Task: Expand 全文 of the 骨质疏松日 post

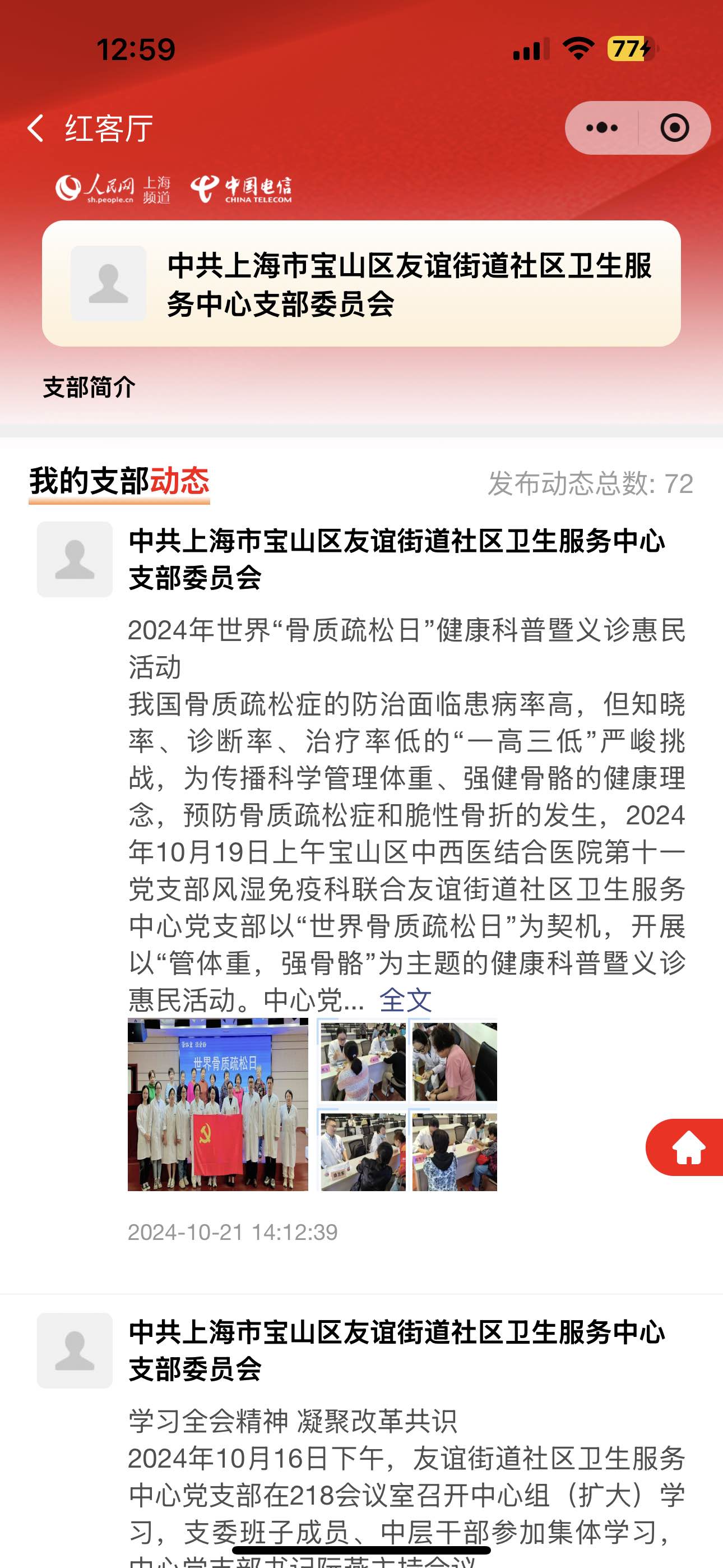Action: tap(405, 1000)
